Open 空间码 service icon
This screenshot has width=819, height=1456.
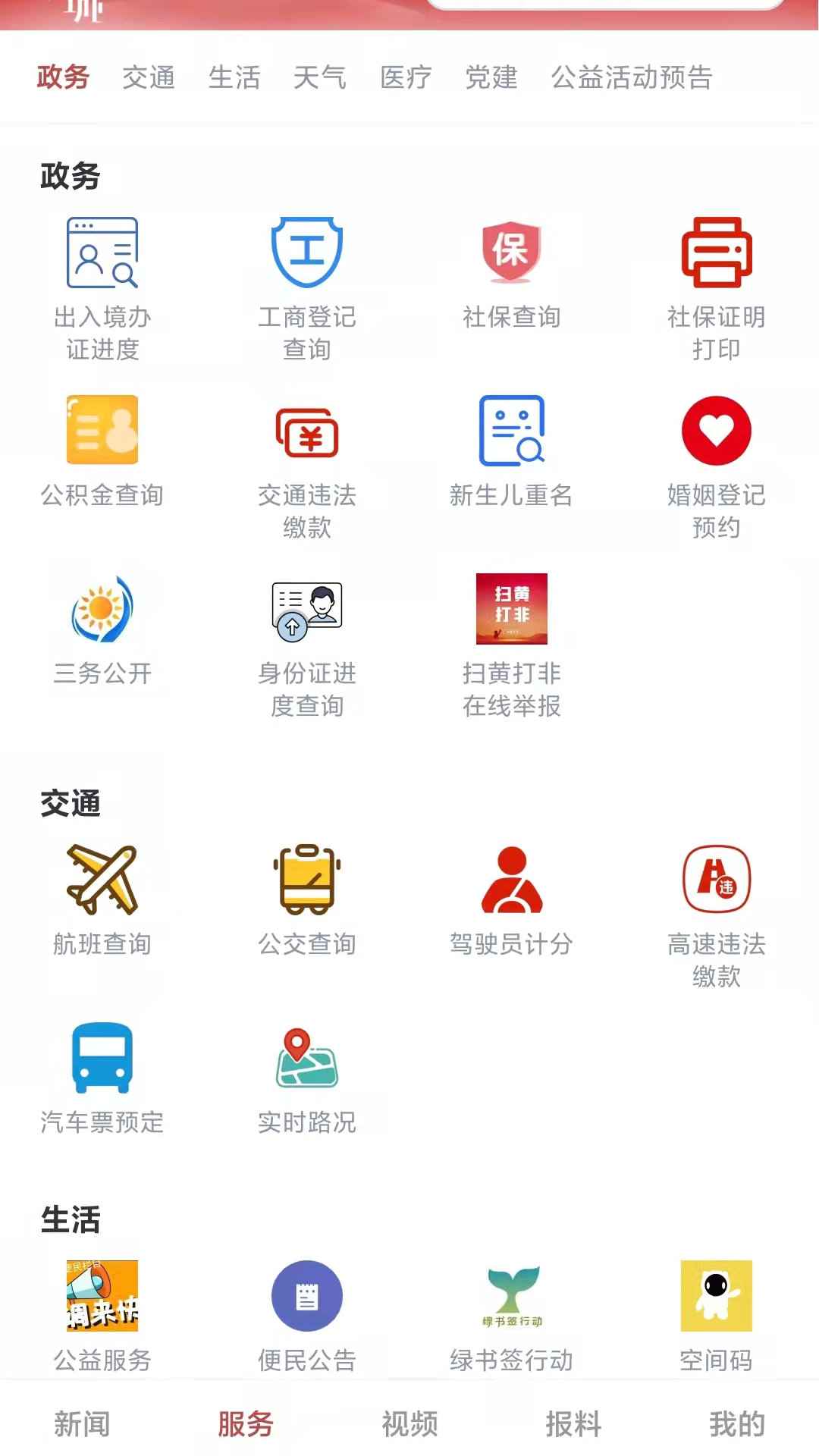tap(717, 1297)
